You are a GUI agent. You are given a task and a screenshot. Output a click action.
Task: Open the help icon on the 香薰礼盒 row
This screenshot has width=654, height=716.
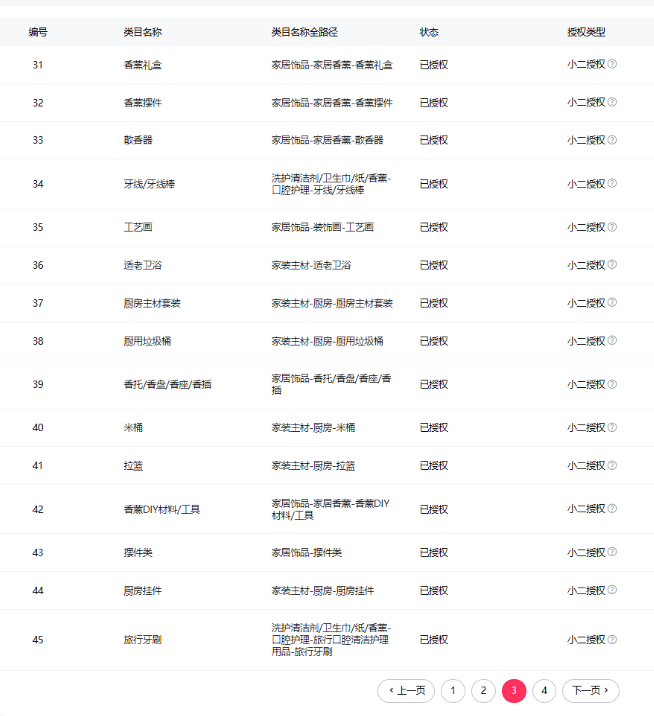click(x=612, y=64)
